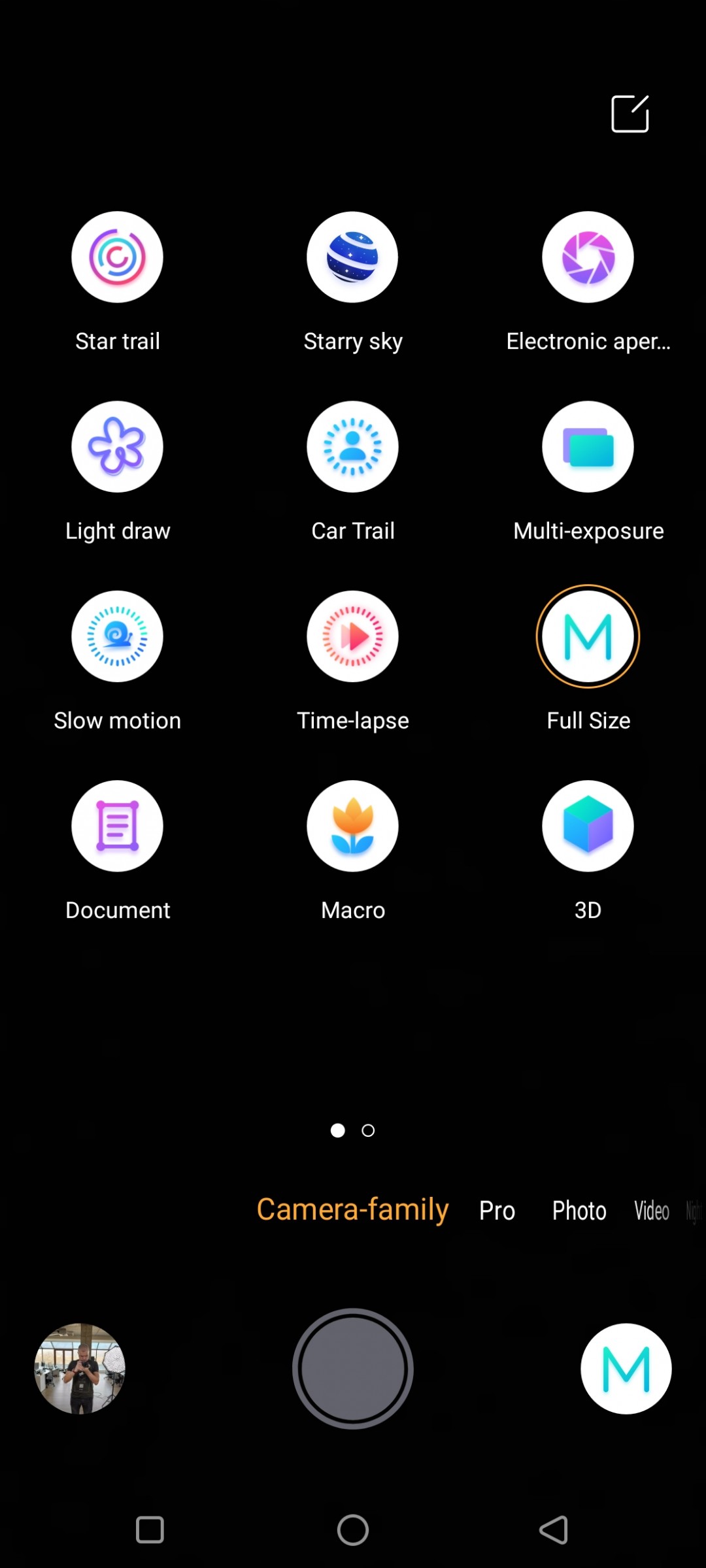Open Multi-exposure mode
706x1568 pixels.
point(588,447)
